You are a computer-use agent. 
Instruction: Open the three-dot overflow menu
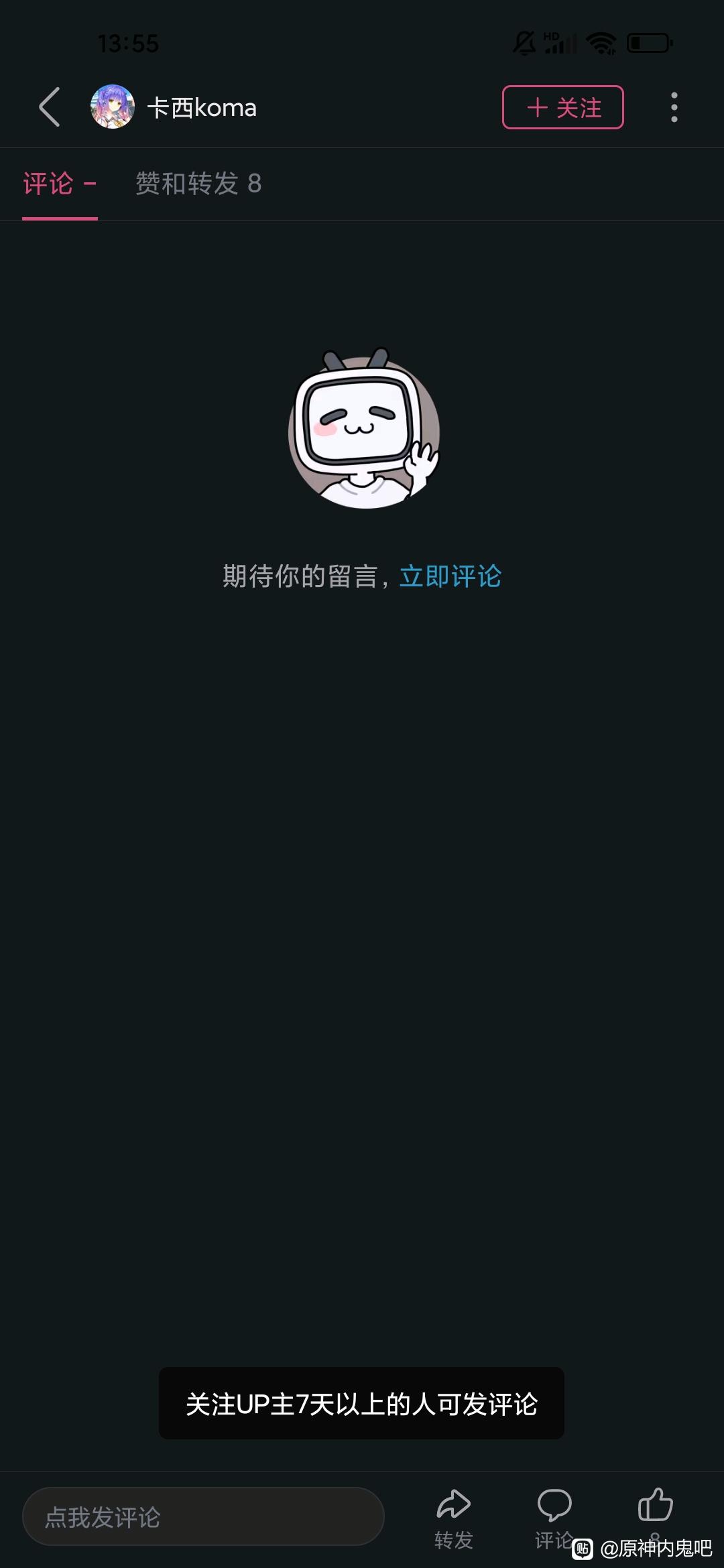pos(674,107)
